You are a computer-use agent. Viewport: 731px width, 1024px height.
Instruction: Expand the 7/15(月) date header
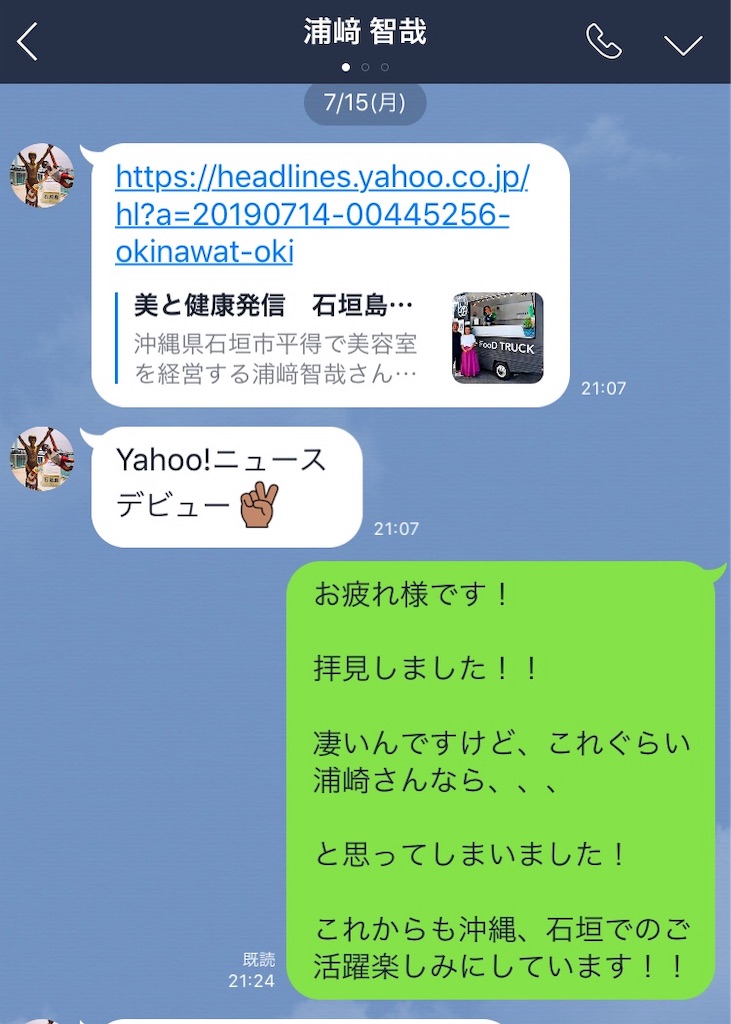coord(365,102)
